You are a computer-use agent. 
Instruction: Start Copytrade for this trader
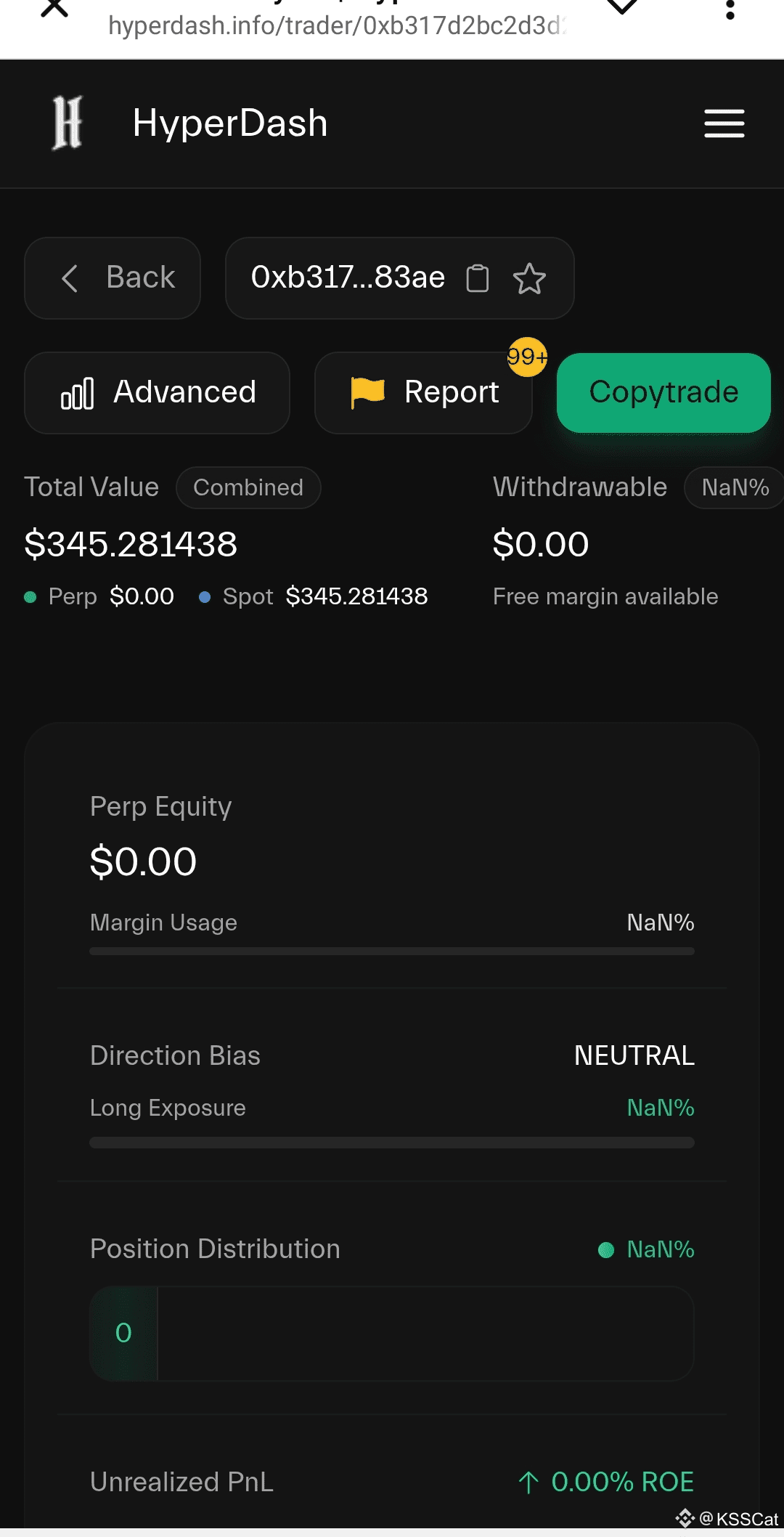click(x=663, y=393)
